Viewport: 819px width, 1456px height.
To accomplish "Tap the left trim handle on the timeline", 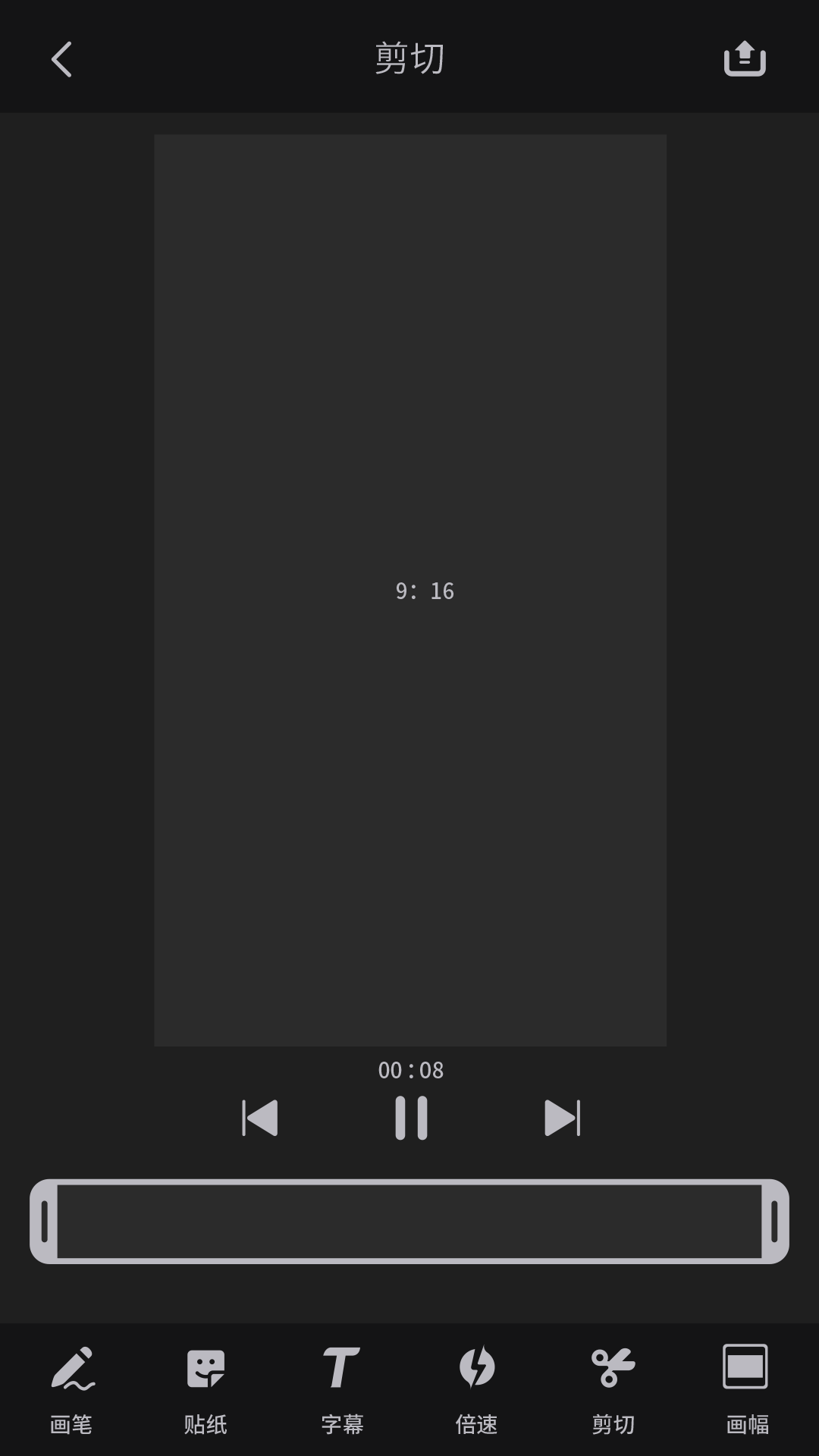I will [44, 1222].
